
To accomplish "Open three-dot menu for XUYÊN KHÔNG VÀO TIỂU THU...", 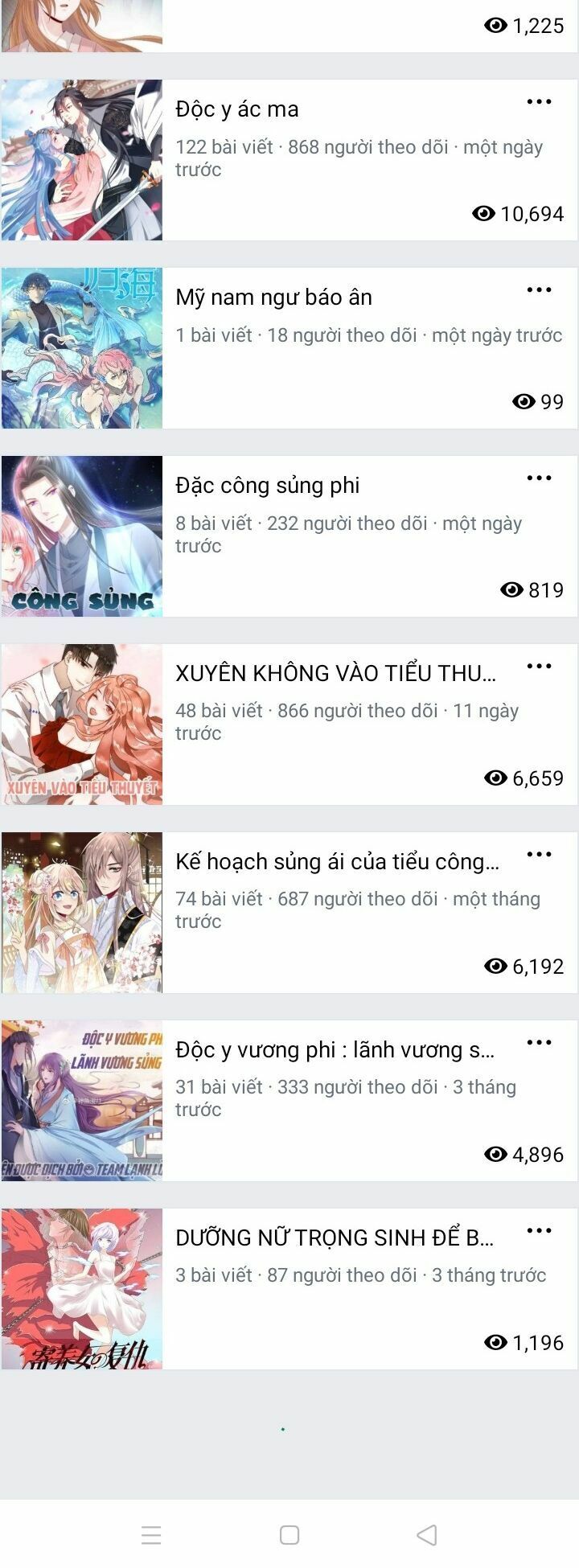I will (539, 667).
